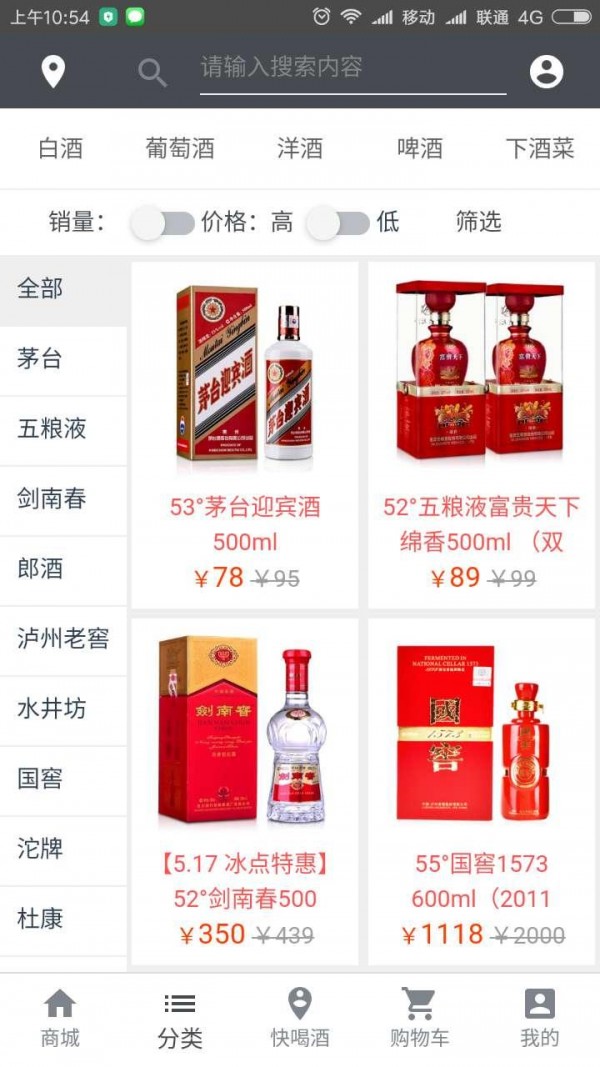Switch to the 快喝酒 tab
The width and height of the screenshot is (600, 1067).
point(300,1019)
